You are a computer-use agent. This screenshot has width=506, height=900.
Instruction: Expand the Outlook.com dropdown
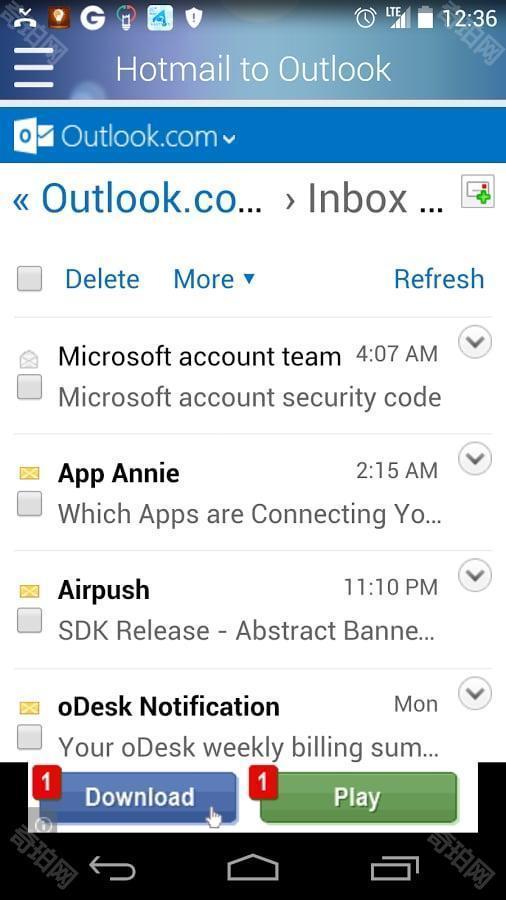click(x=124, y=137)
